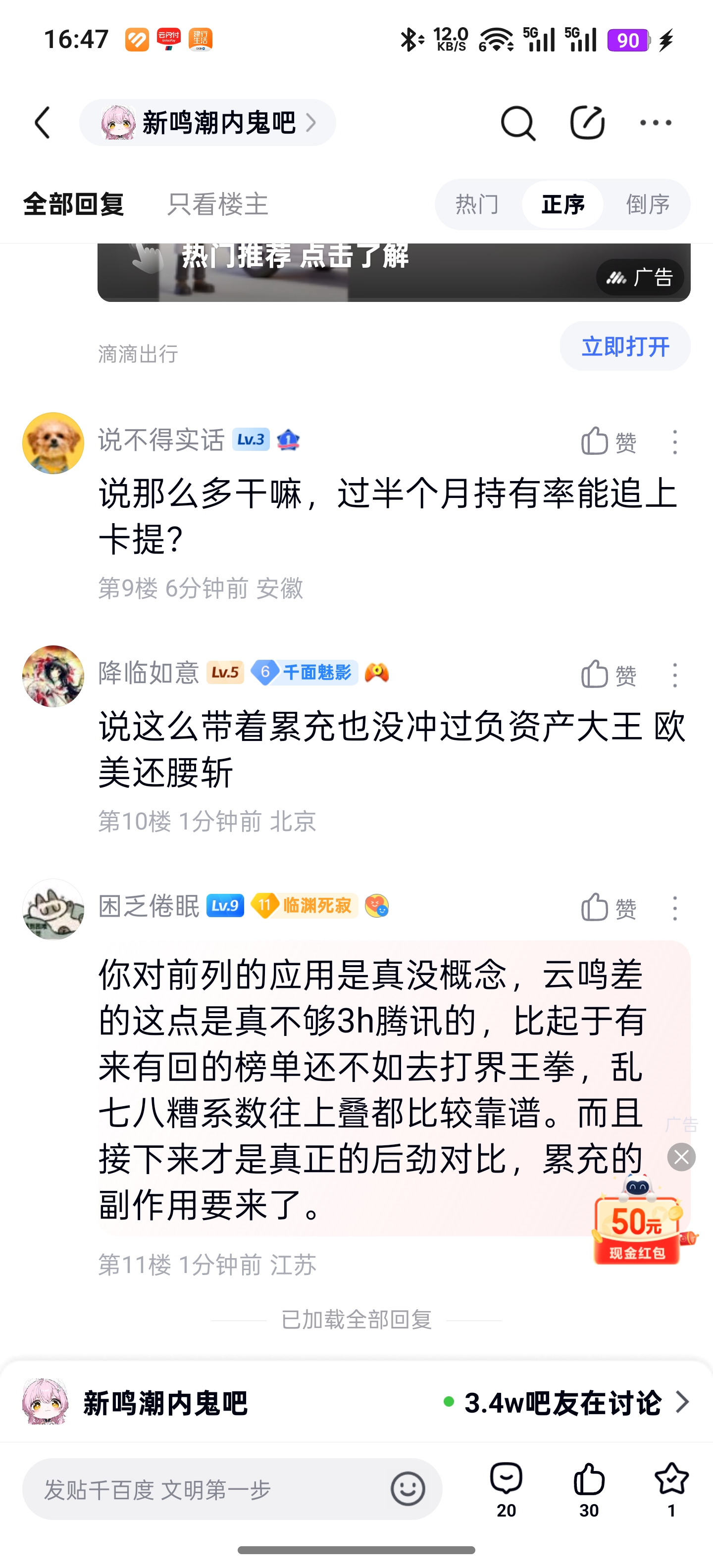Open the 新鸣潮内鬼吧 forum chip

[x=207, y=123]
